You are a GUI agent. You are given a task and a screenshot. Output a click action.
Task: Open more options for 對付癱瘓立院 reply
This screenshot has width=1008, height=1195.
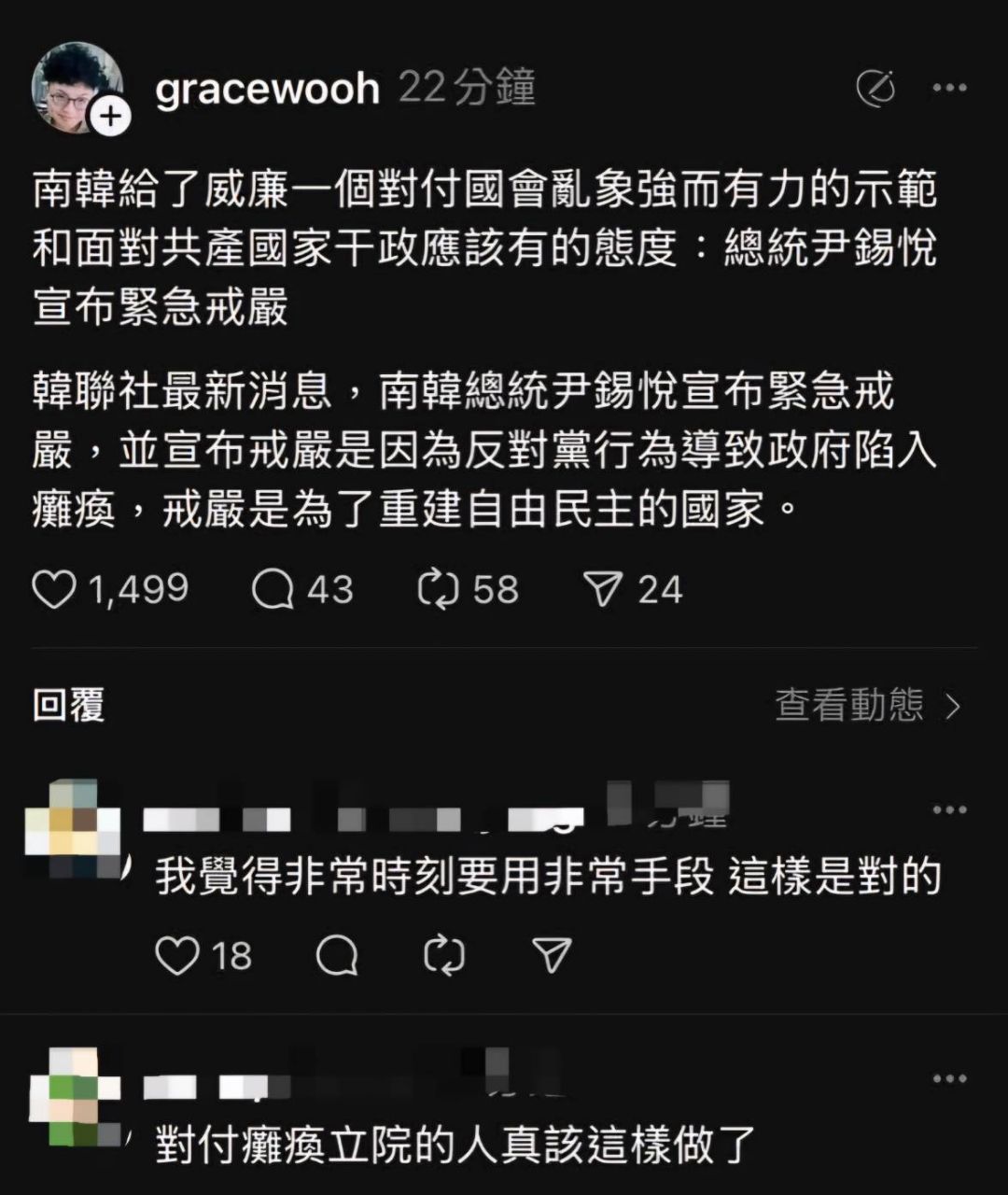[x=949, y=1079]
